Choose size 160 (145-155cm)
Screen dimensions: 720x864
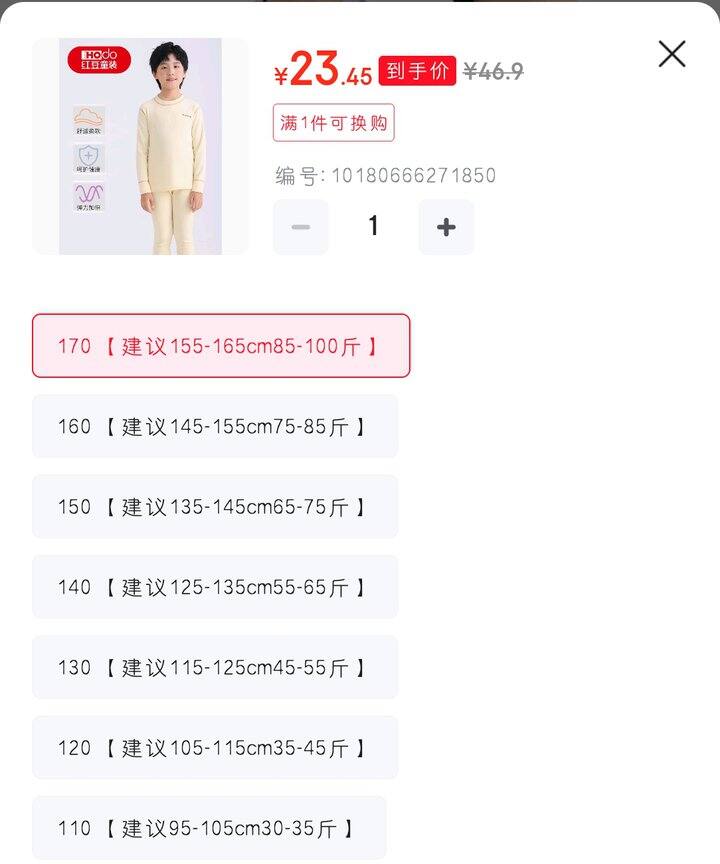click(215, 426)
